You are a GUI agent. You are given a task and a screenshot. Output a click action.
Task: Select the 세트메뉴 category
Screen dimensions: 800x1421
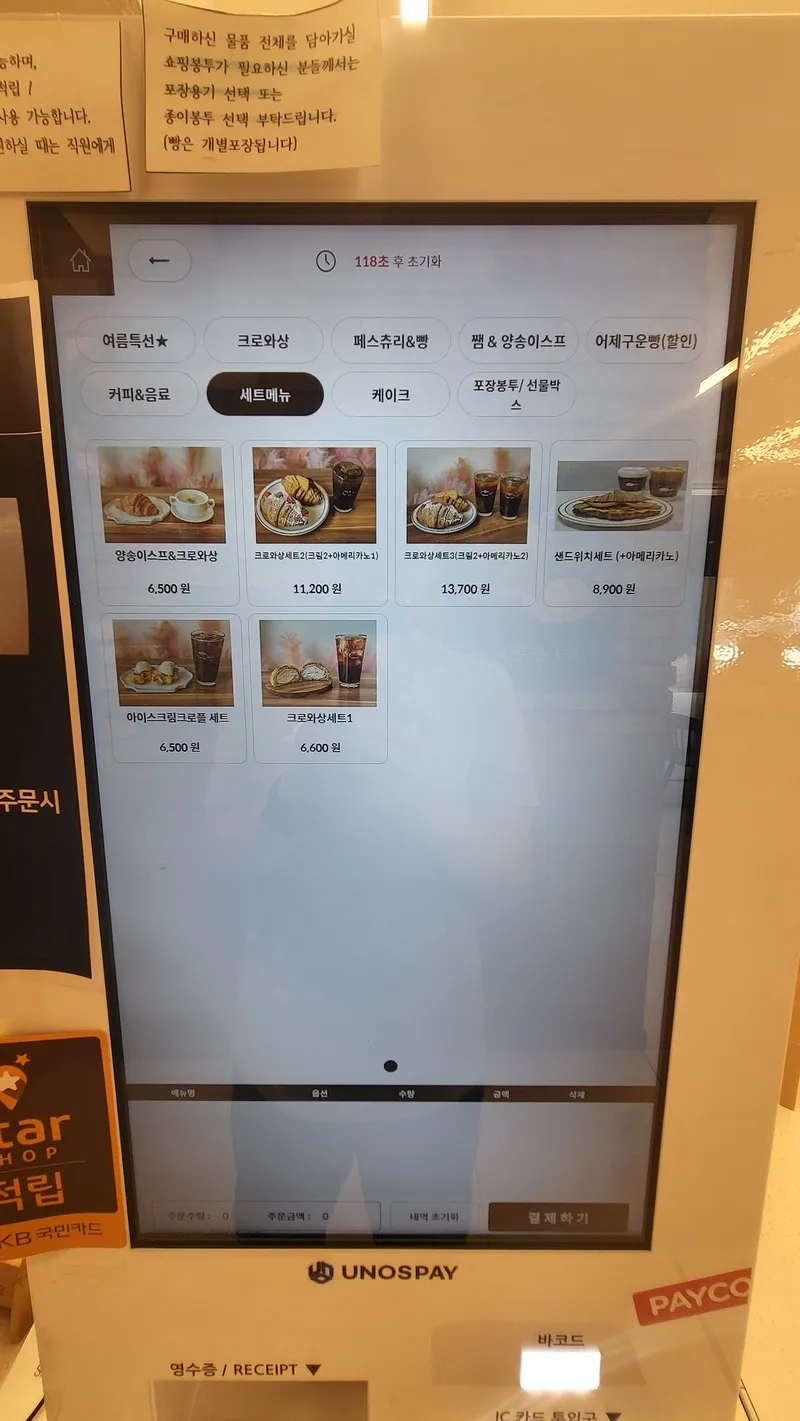(265, 394)
